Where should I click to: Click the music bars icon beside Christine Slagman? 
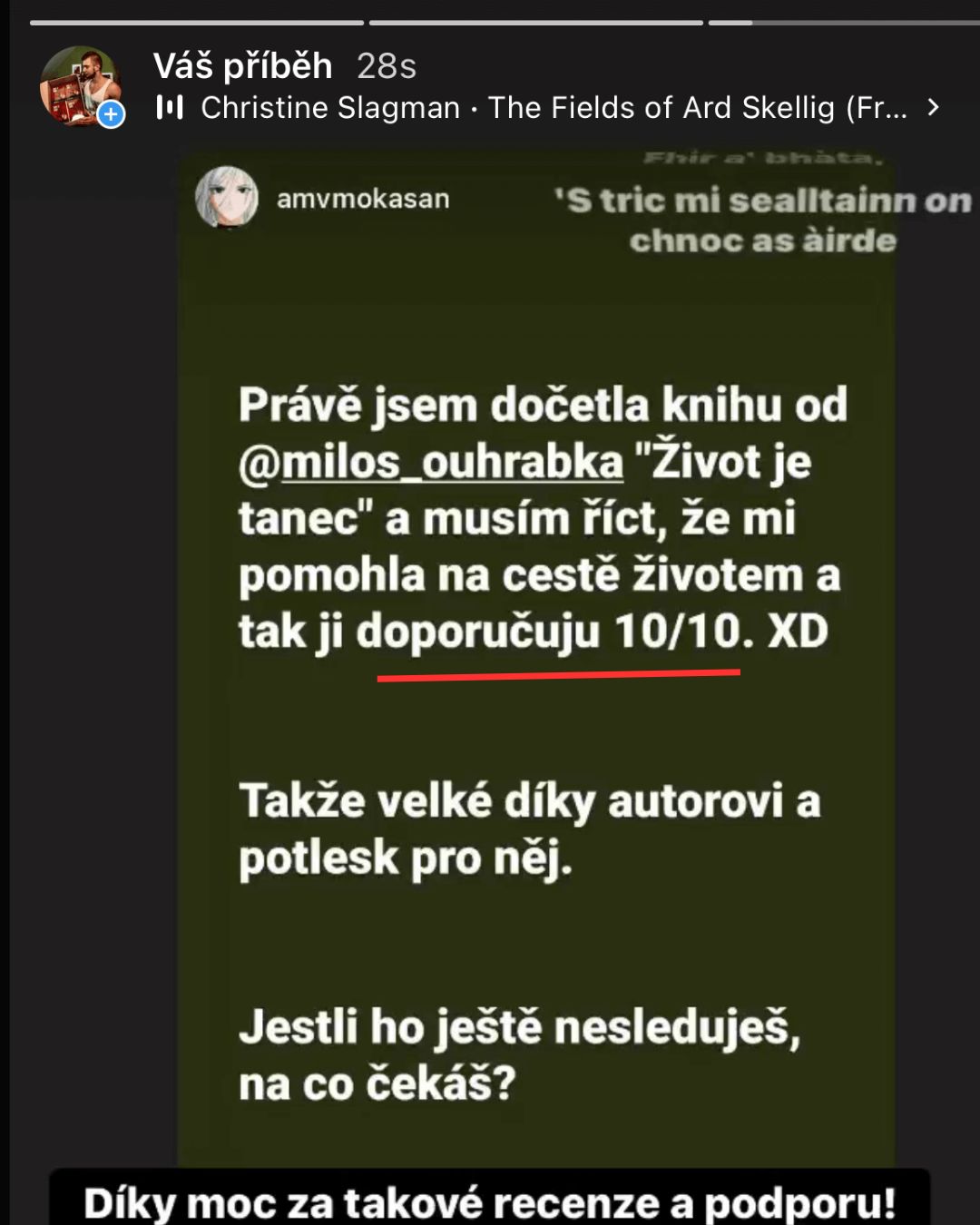click(x=172, y=107)
